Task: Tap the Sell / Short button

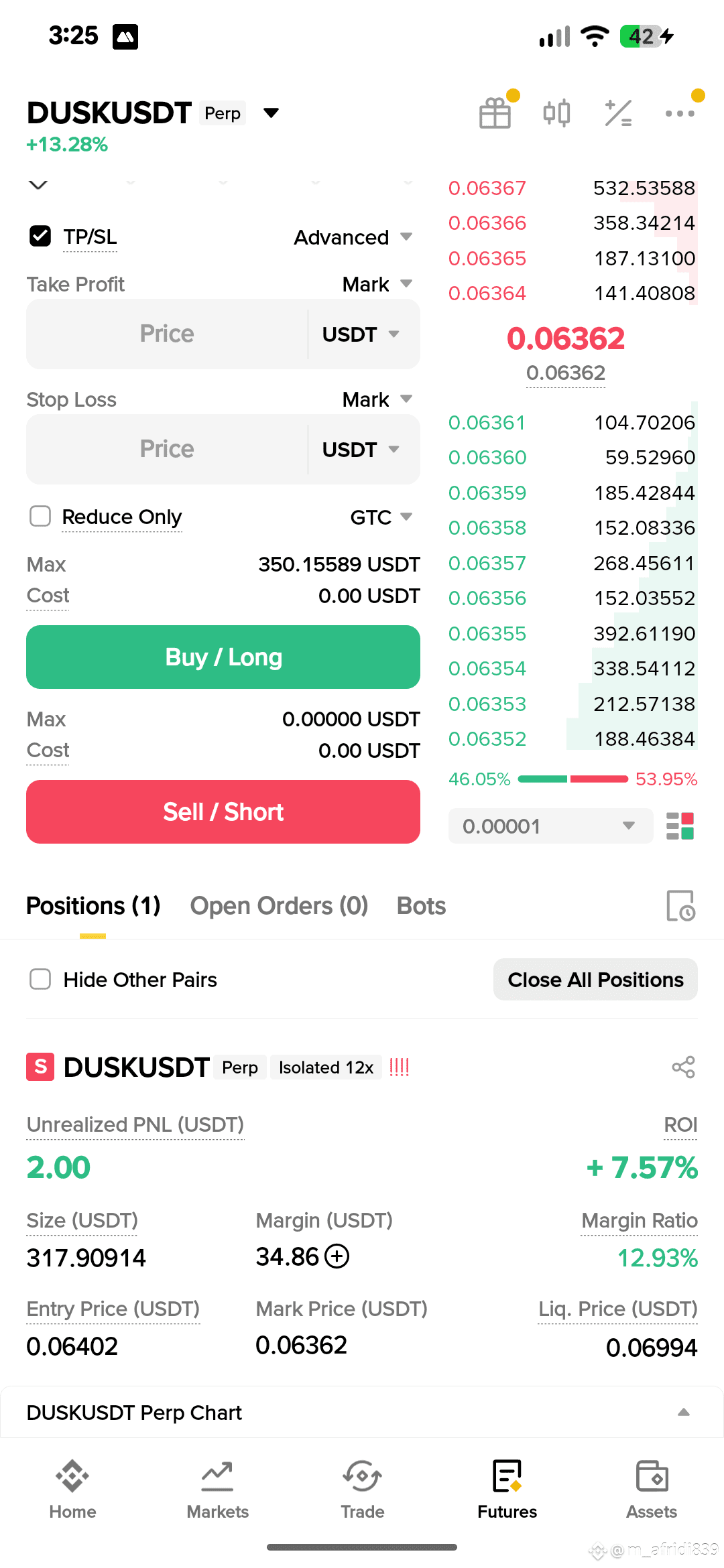Action: pyautogui.click(x=223, y=811)
